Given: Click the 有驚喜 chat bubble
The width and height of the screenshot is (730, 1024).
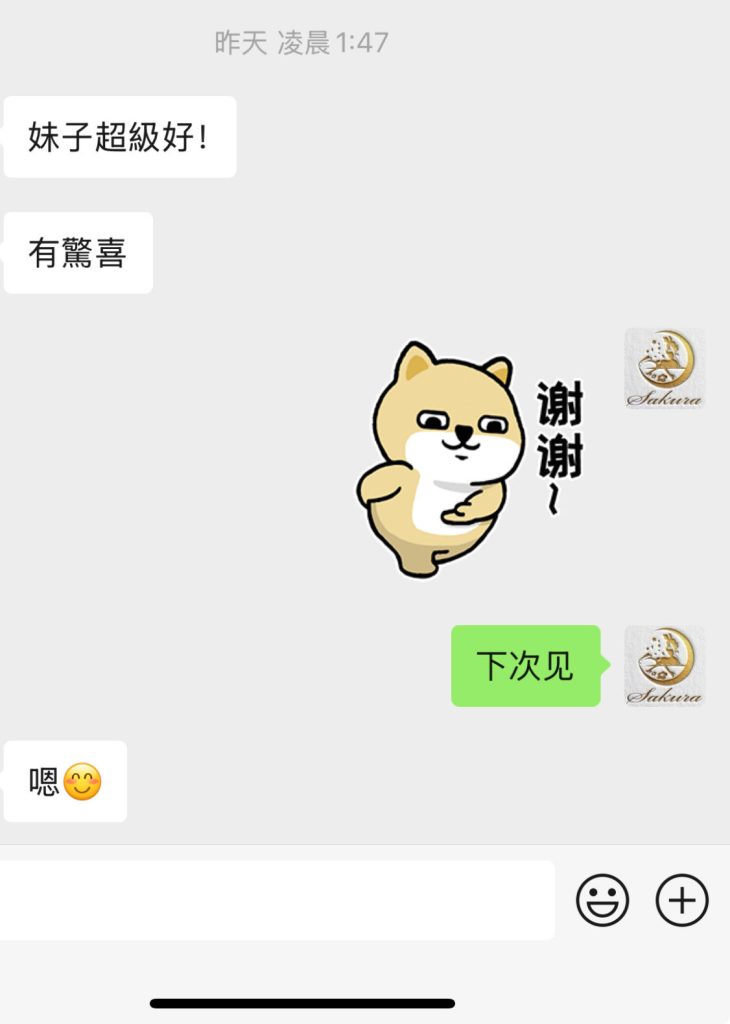Looking at the screenshot, I should click(x=77, y=252).
